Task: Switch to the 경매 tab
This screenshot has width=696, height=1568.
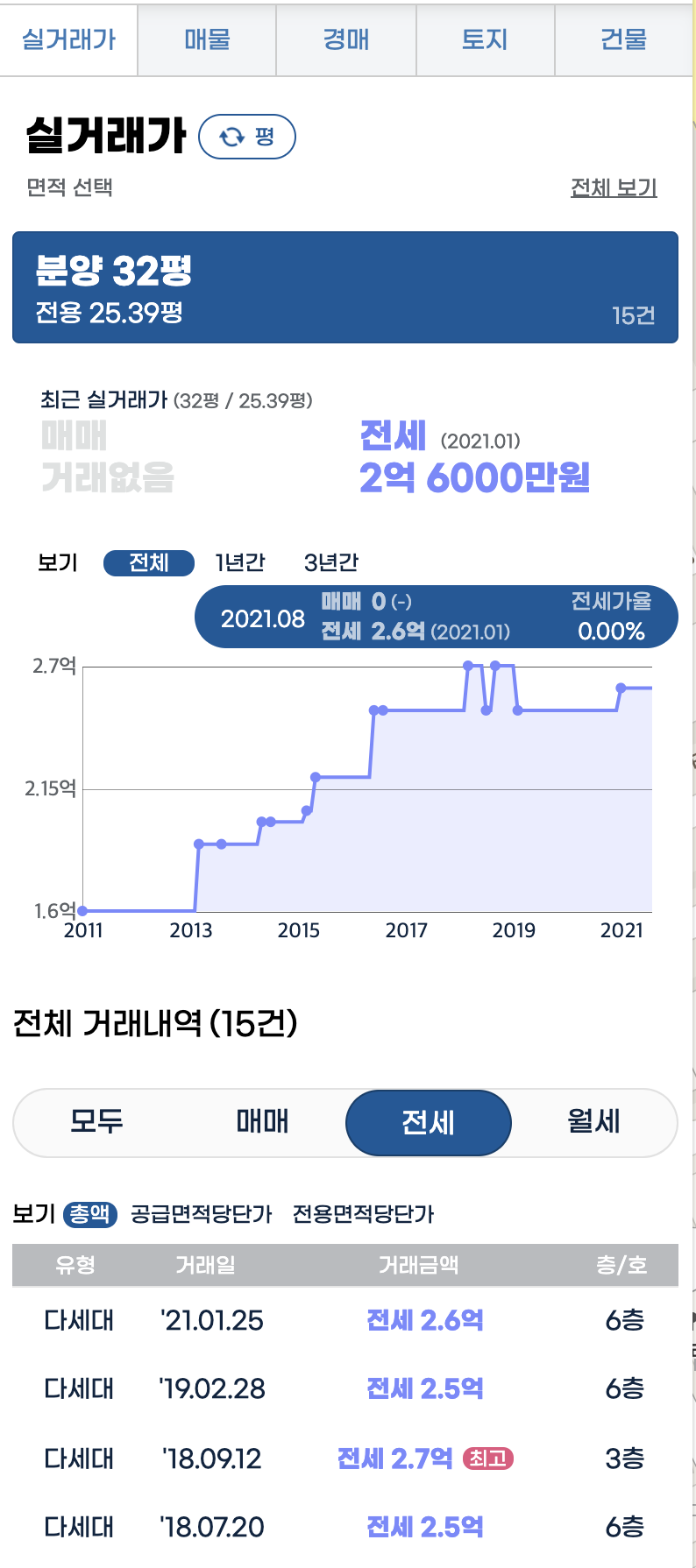Action: coord(345,39)
